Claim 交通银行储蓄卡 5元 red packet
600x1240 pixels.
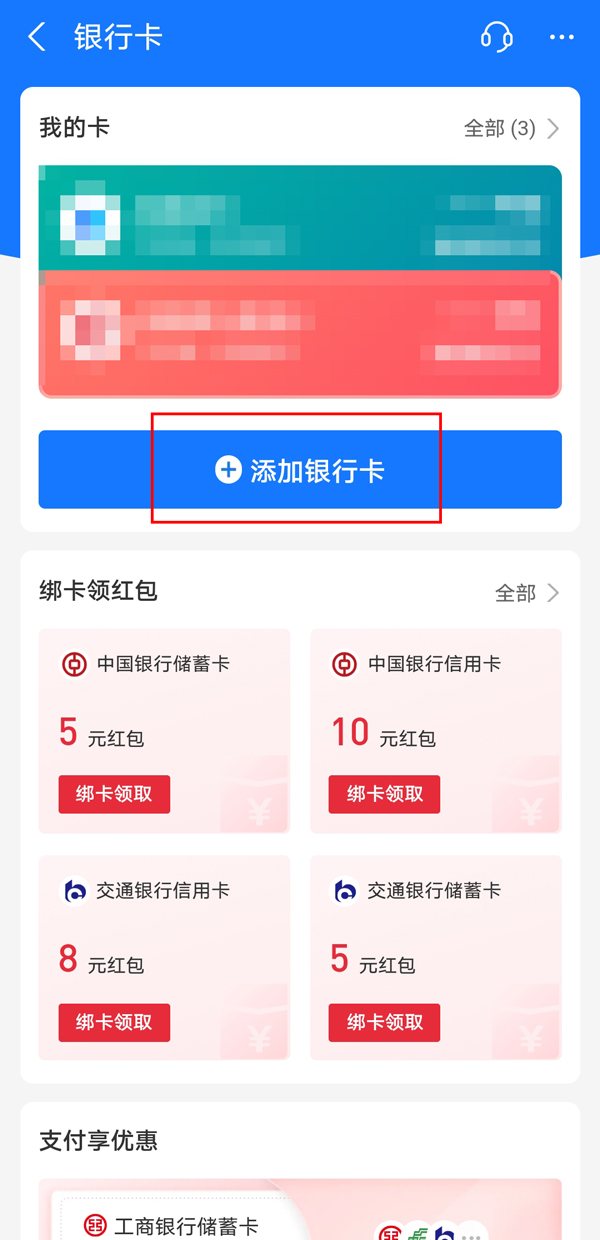tap(385, 1023)
